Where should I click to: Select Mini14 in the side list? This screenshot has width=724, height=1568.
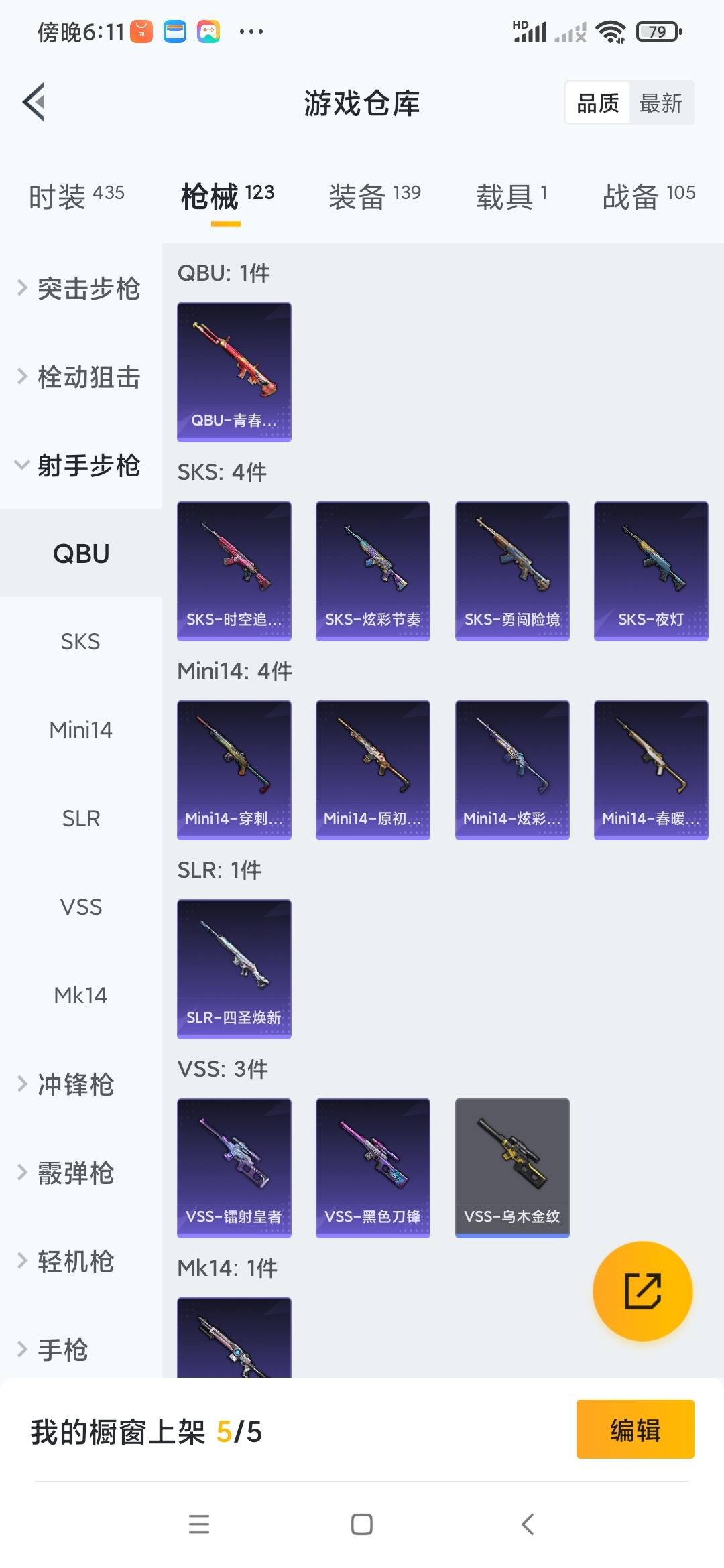(80, 730)
